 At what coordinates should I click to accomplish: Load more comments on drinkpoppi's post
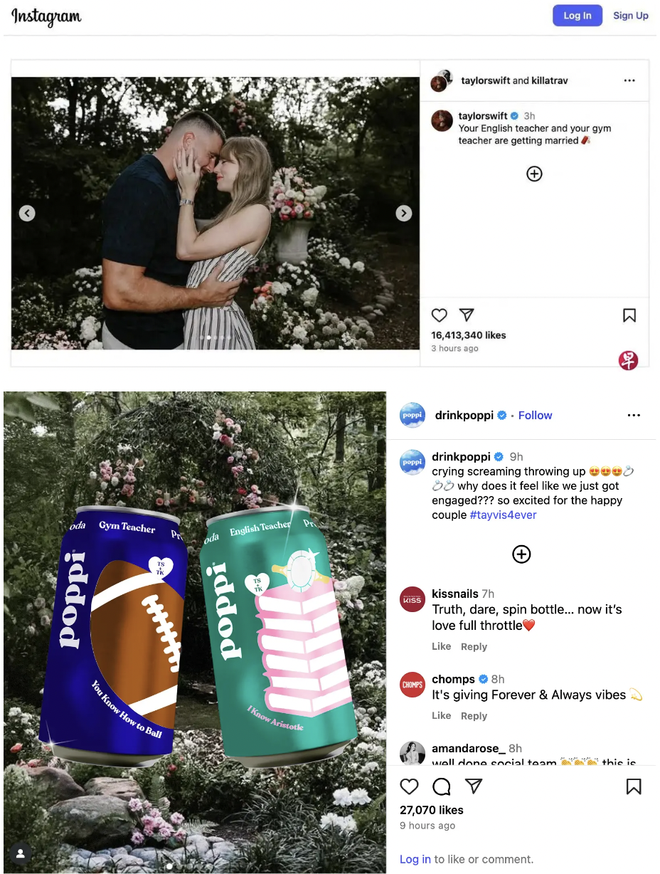pyautogui.click(x=521, y=554)
